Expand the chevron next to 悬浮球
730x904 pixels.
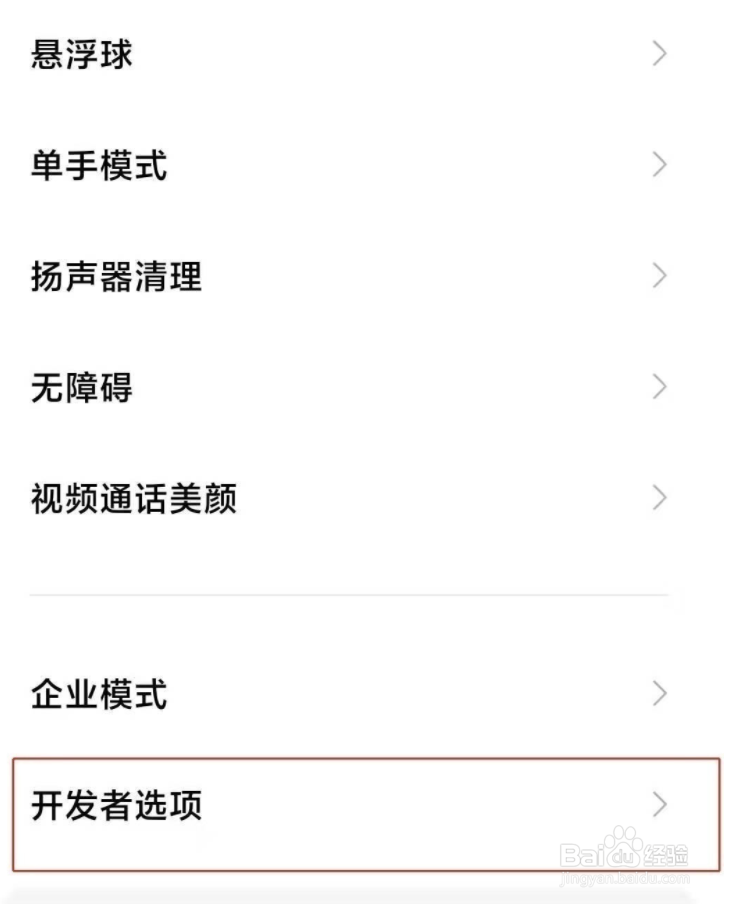[659, 55]
